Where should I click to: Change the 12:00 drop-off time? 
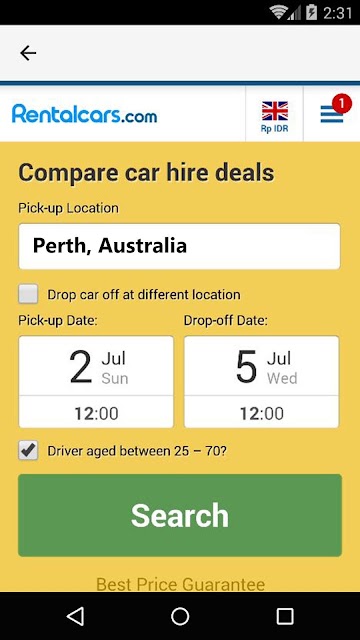[261, 412]
